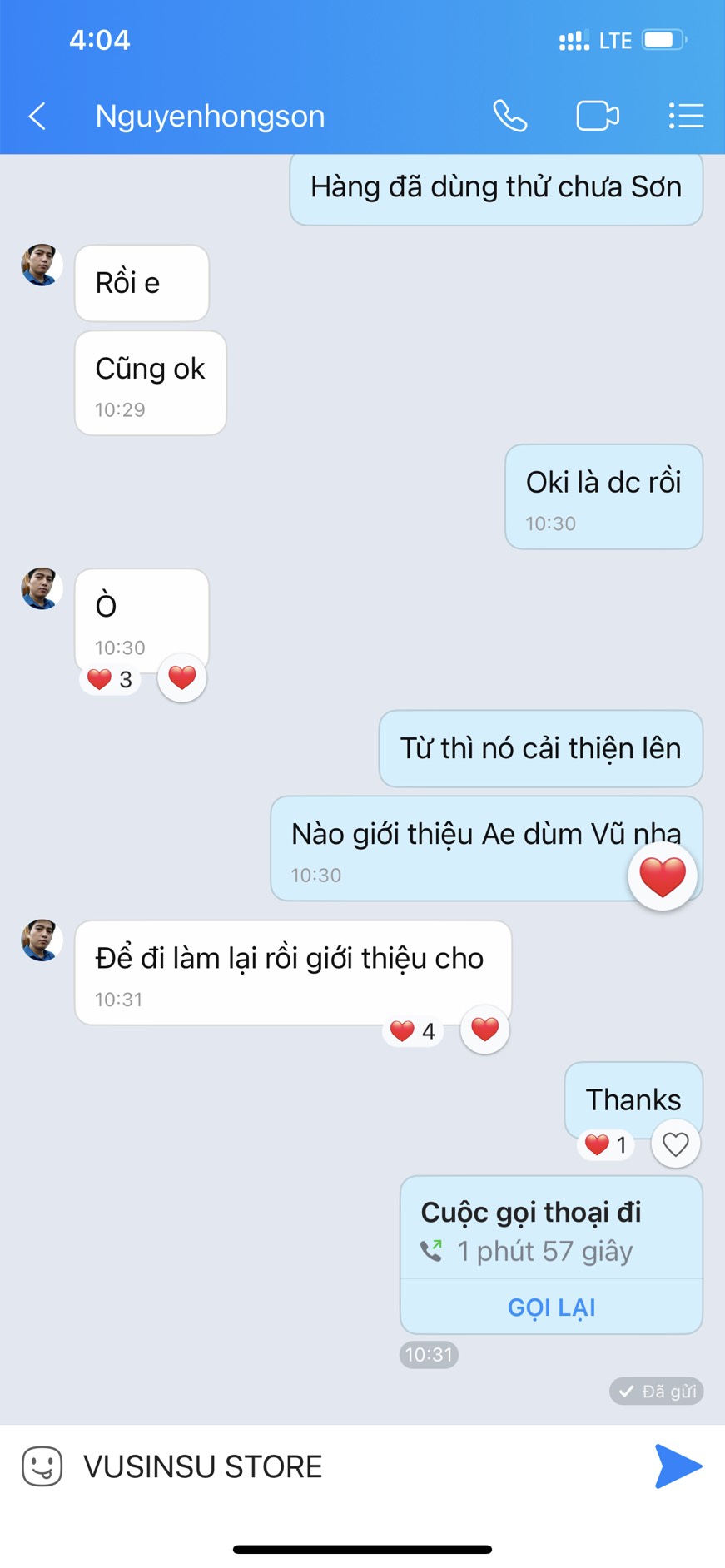Tap the heart on "Nào giới thiệu Ae dùm Vũ nha"

[x=663, y=876]
